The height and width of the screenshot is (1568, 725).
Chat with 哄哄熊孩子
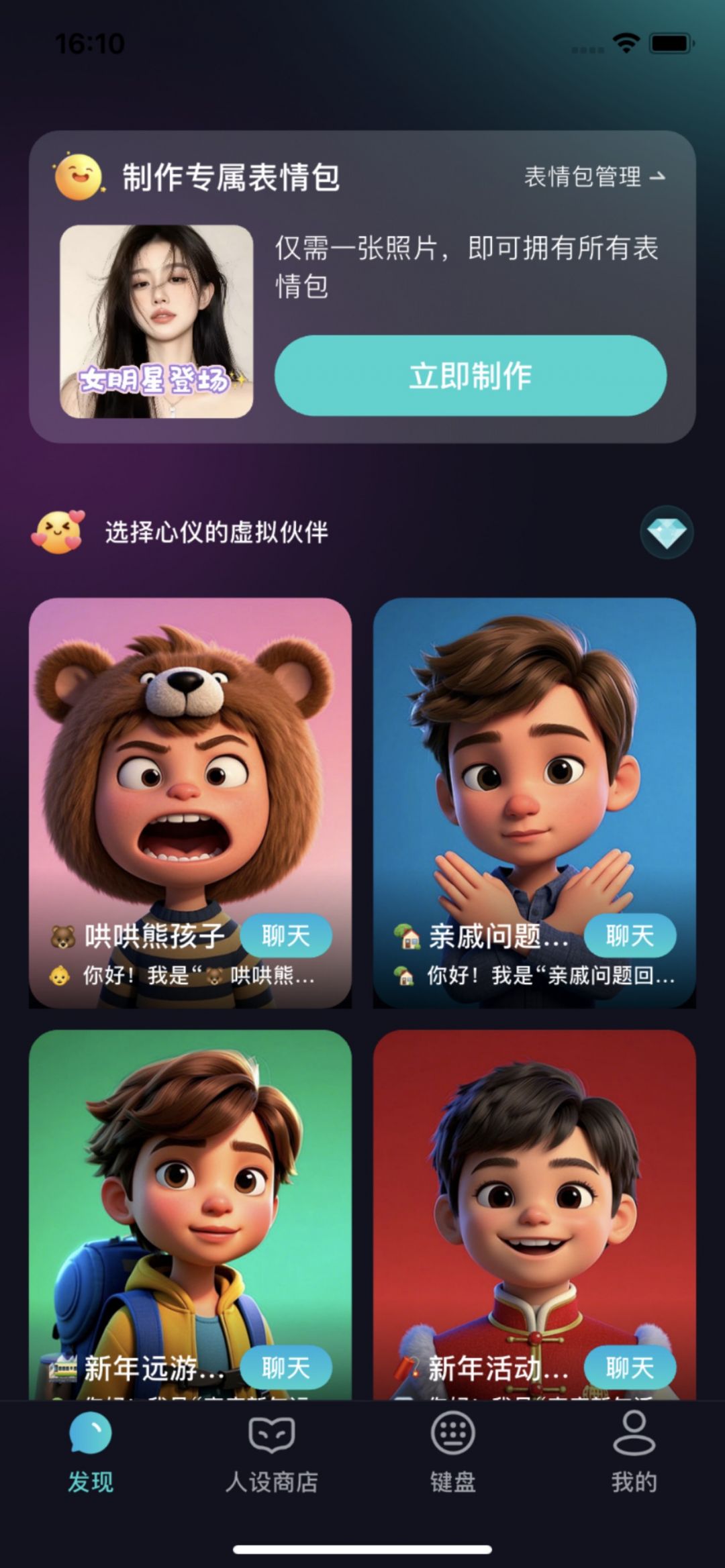coord(286,935)
